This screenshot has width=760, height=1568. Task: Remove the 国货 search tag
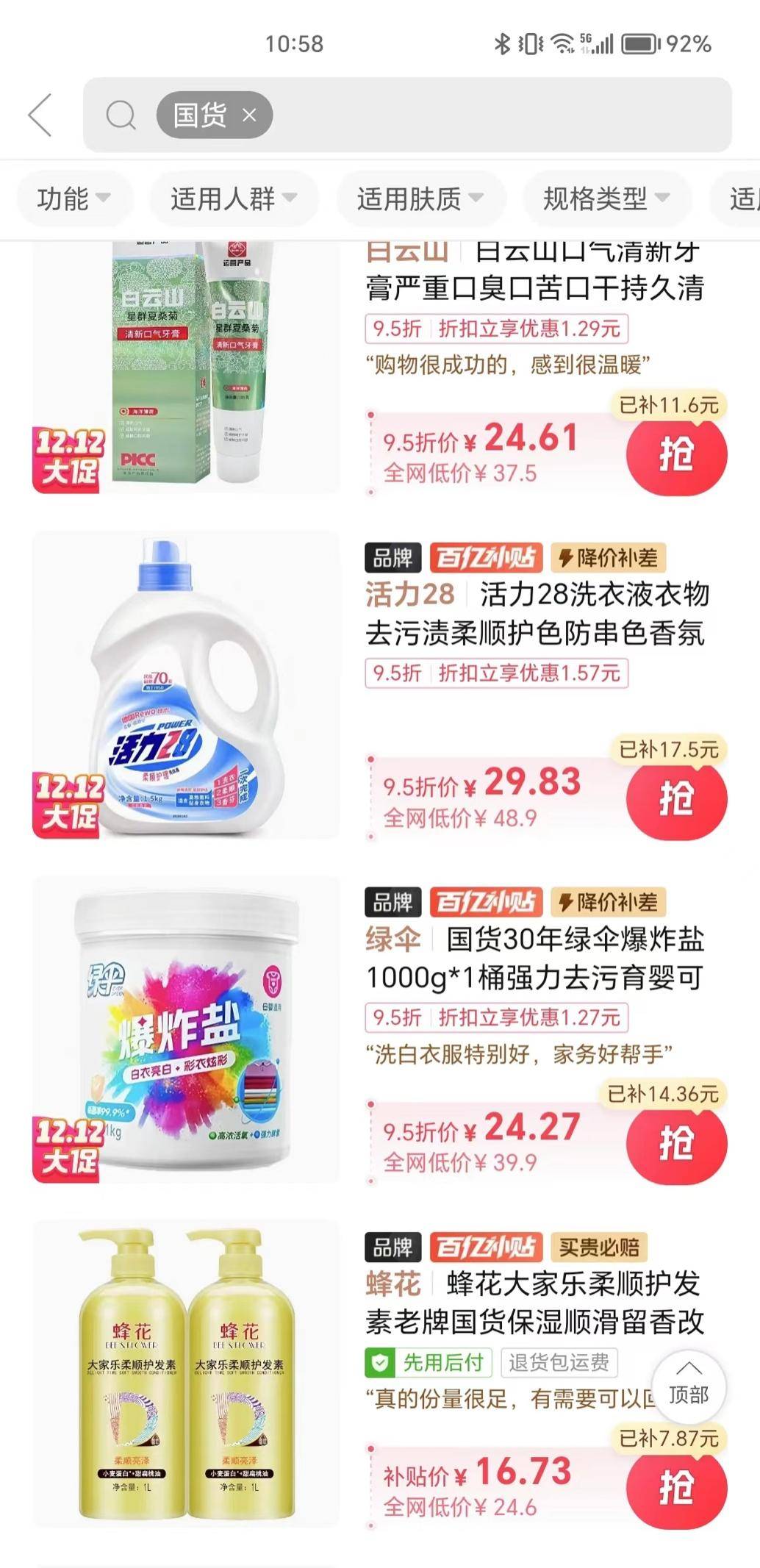pyautogui.click(x=249, y=115)
